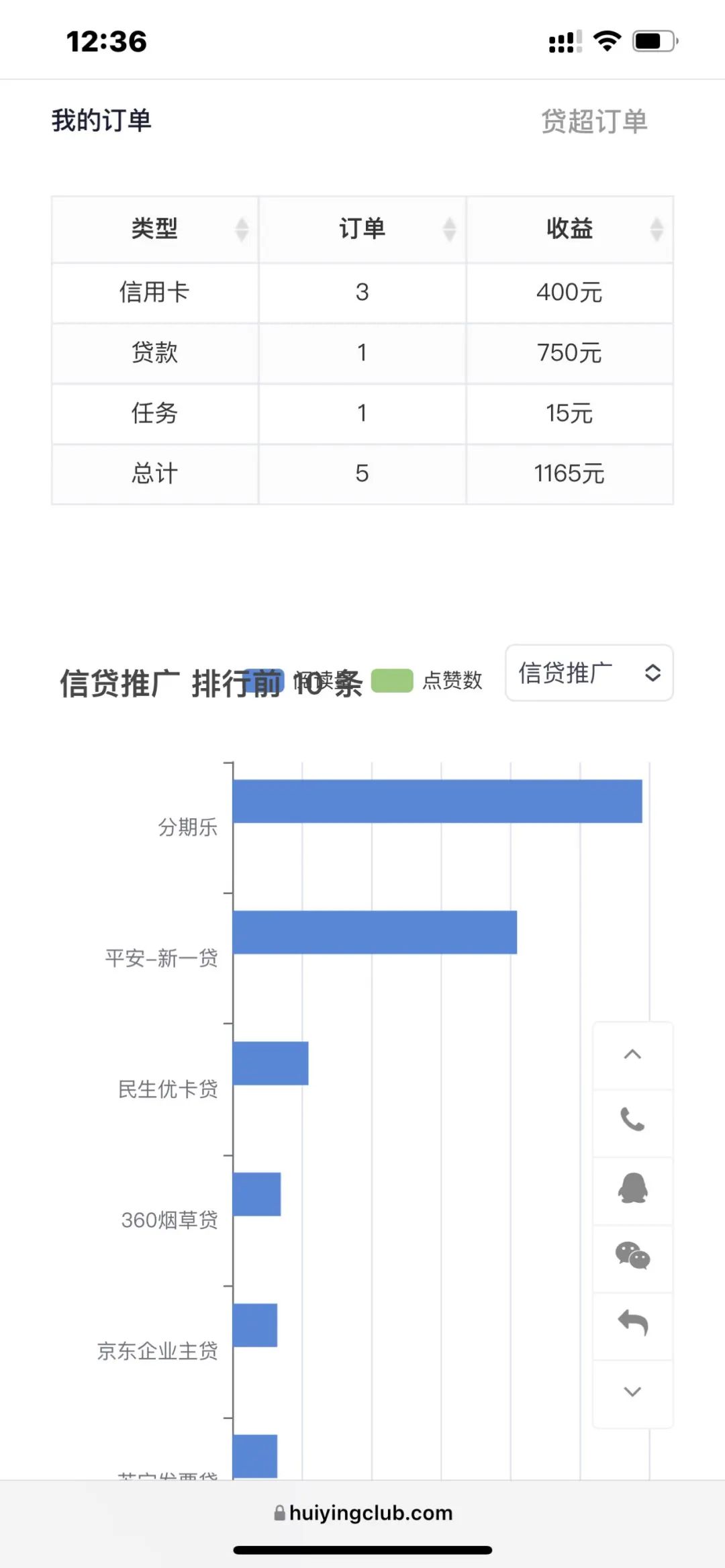Image resolution: width=725 pixels, height=1568 pixels.
Task: Tap the floating up-arrow chevron button
Action: point(632,1055)
